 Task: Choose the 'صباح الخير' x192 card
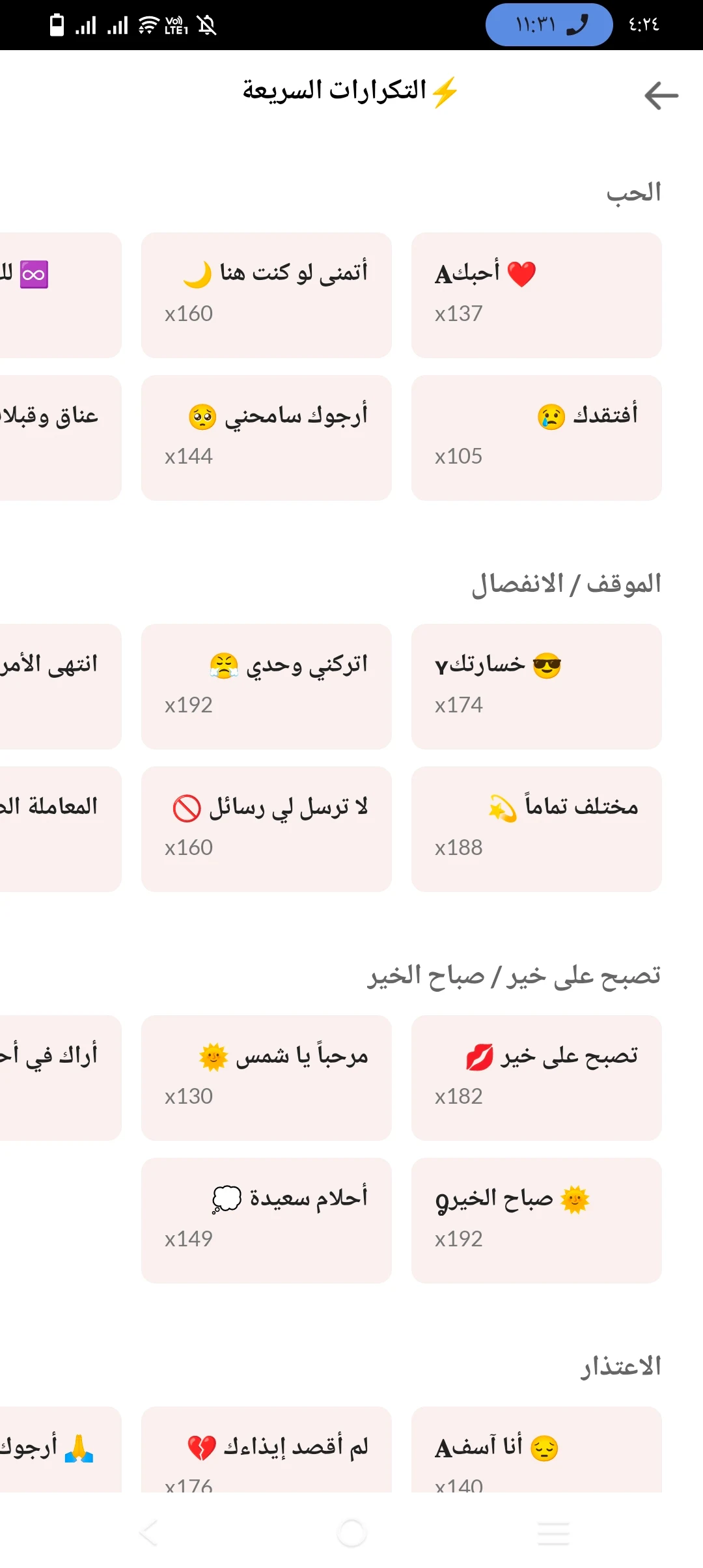pos(536,1220)
